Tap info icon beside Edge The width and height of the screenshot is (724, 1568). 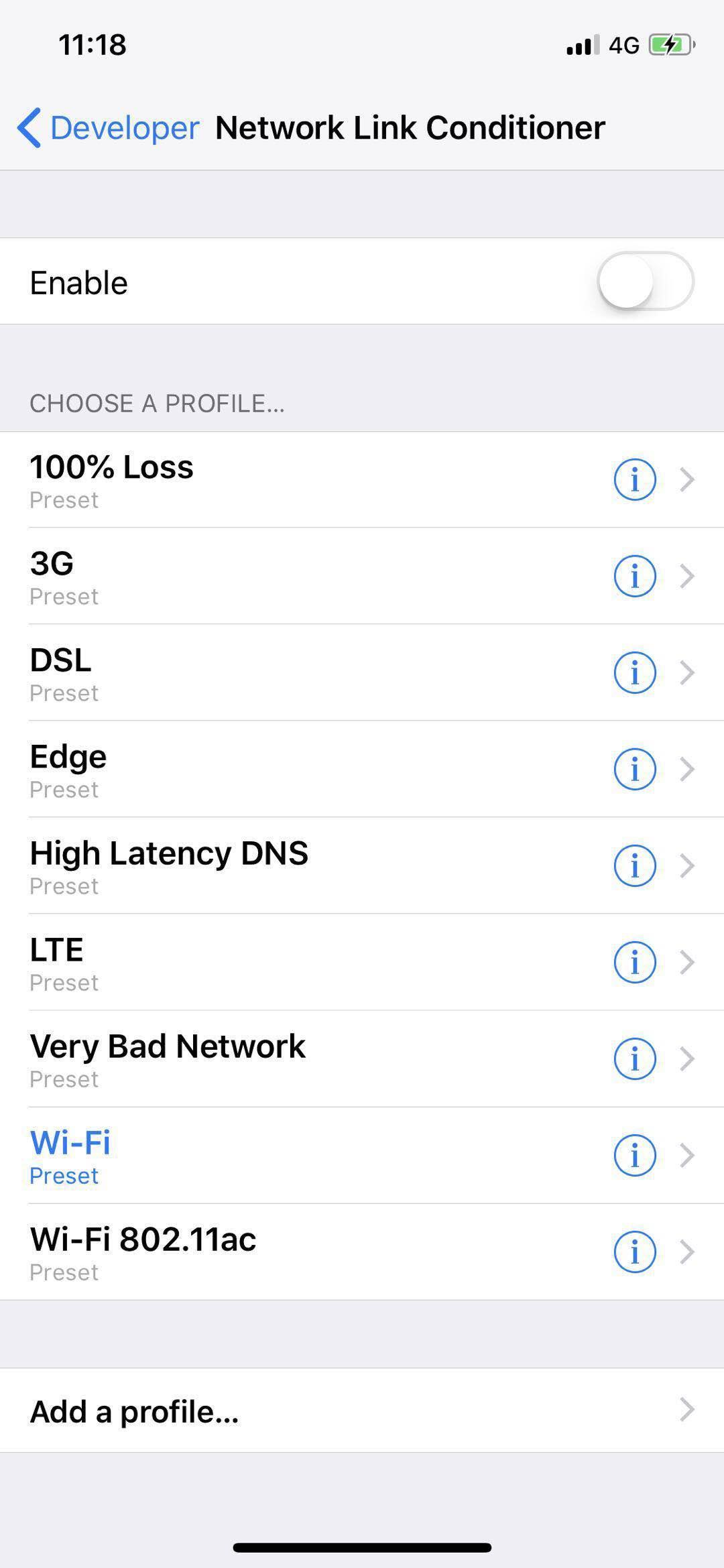coord(634,770)
